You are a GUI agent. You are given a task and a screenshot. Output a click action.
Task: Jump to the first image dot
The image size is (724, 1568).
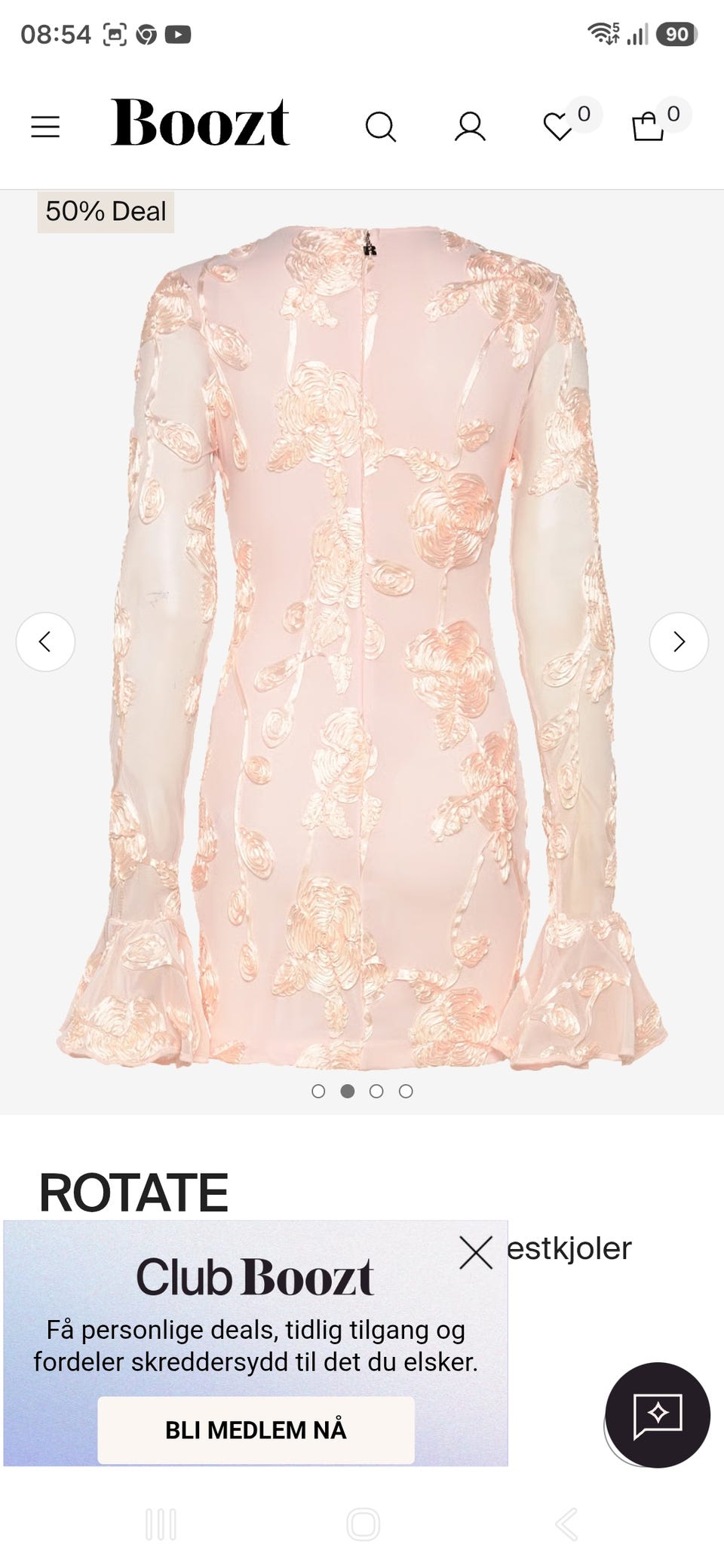pos(318,1091)
